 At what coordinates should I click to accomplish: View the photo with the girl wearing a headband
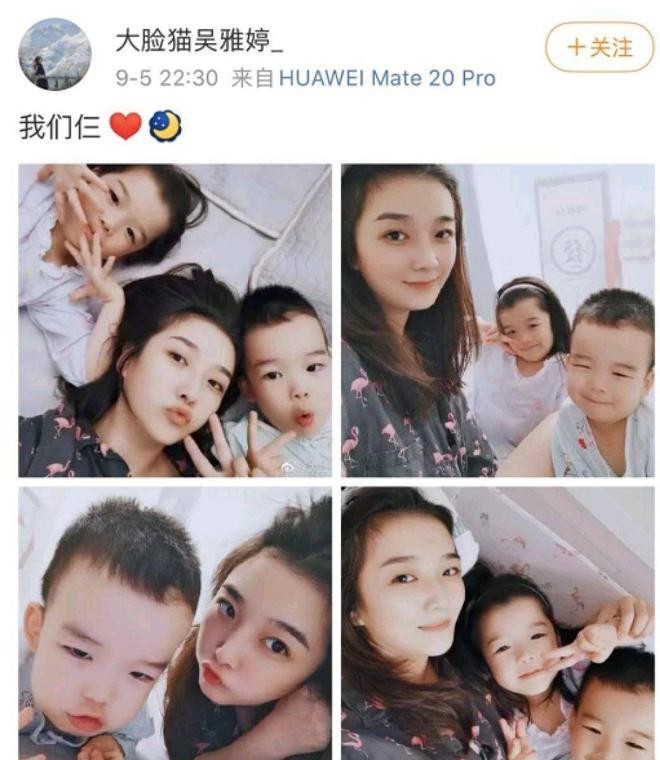click(498, 320)
